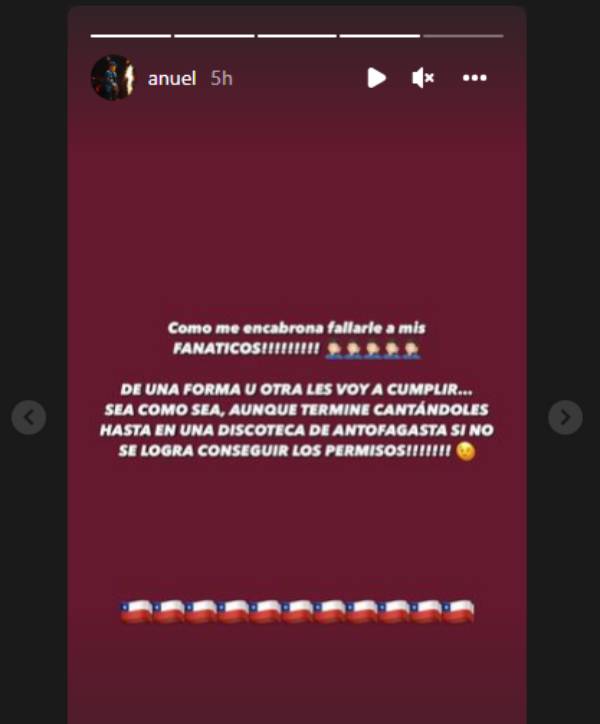Image resolution: width=600 pixels, height=724 pixels.
Task: Unmute the story audio
Action: point(423,78)
